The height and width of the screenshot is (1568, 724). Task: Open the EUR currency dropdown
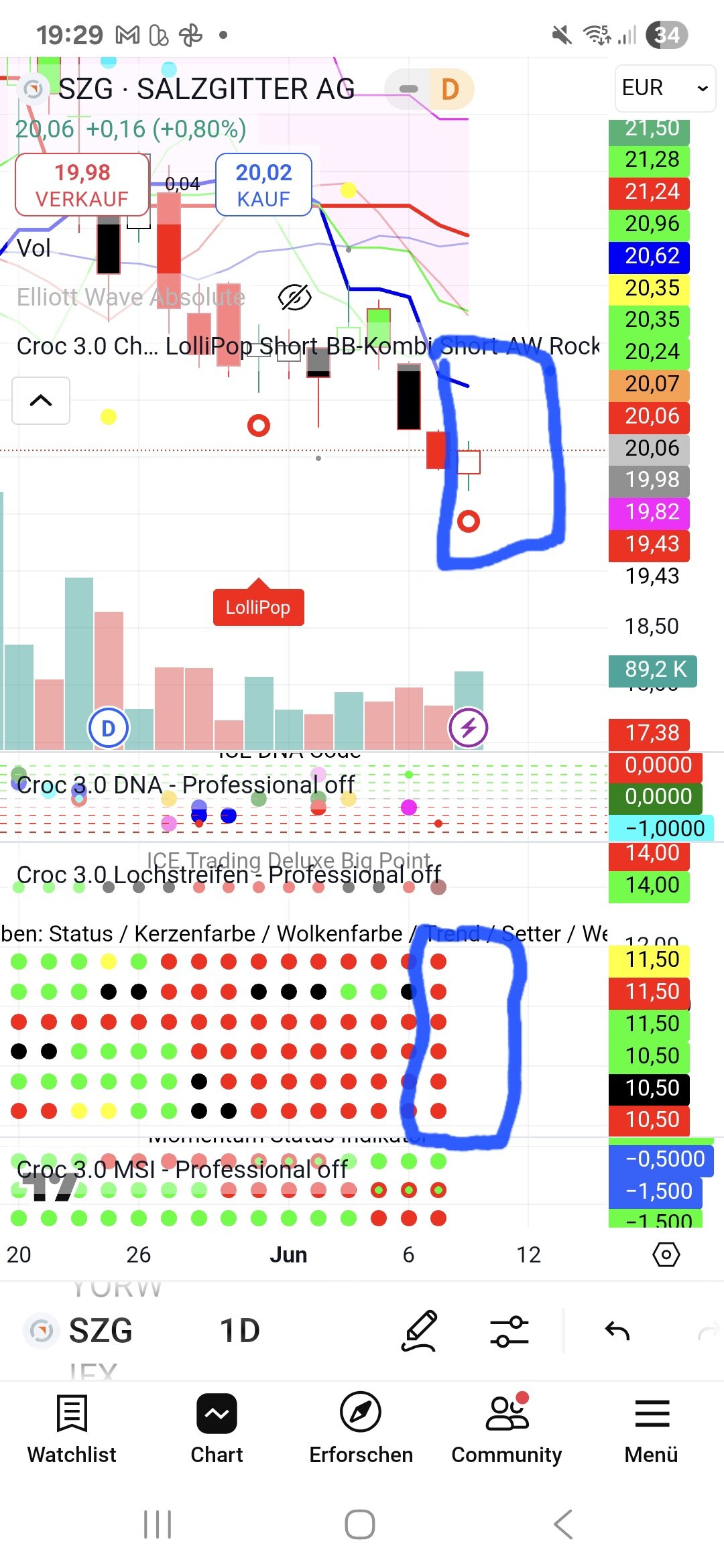click(664, 88)
